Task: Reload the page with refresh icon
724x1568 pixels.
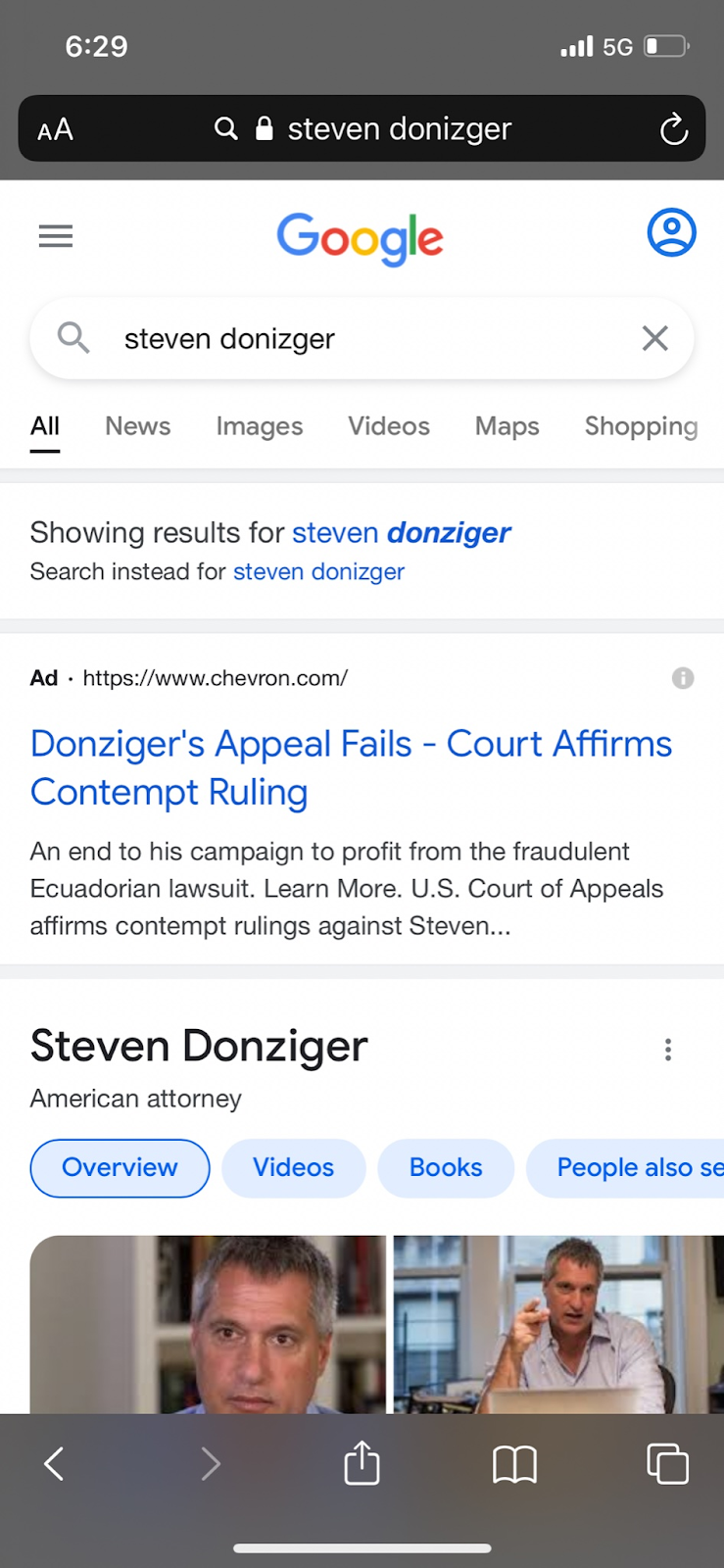Action: click(x=673, y=129)
